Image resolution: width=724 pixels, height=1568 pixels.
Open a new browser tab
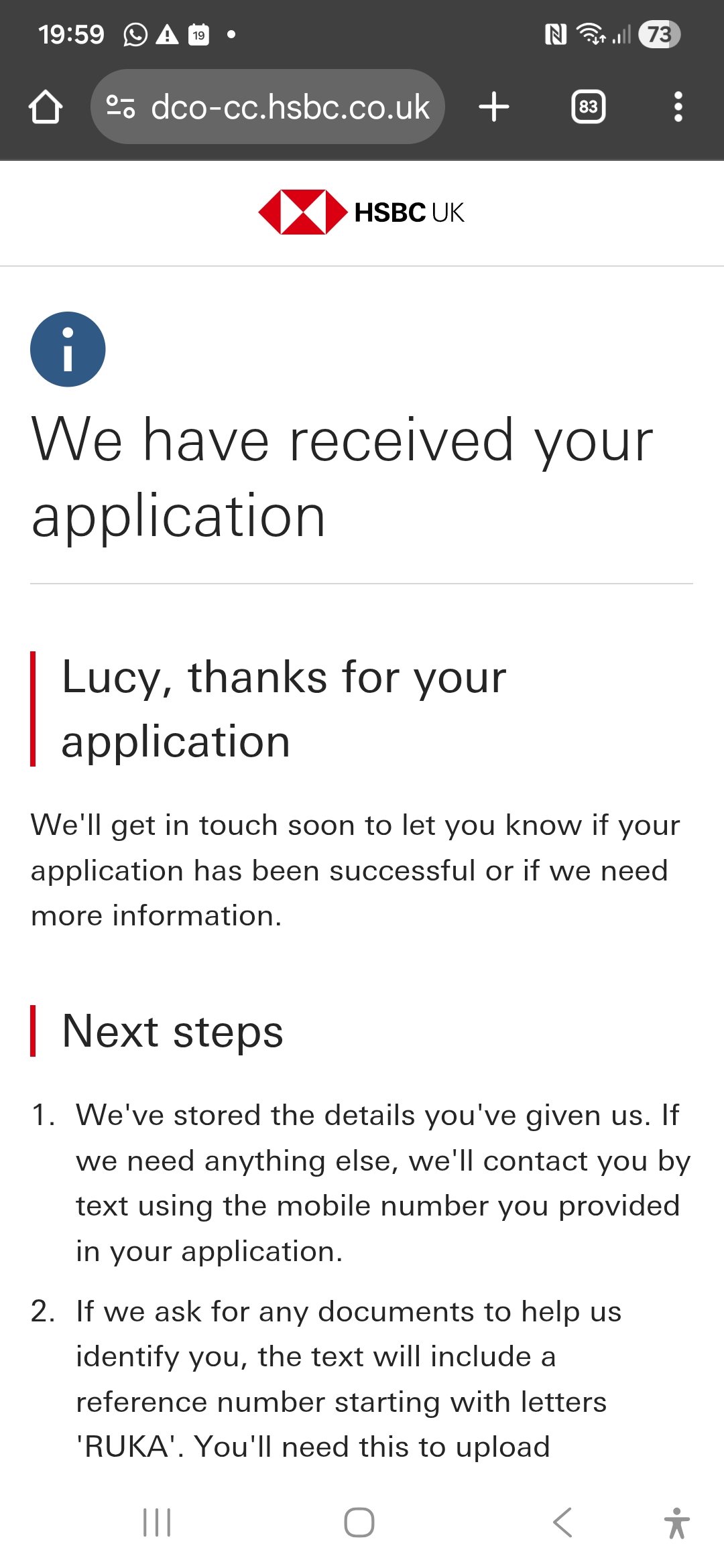coord(494,107)
